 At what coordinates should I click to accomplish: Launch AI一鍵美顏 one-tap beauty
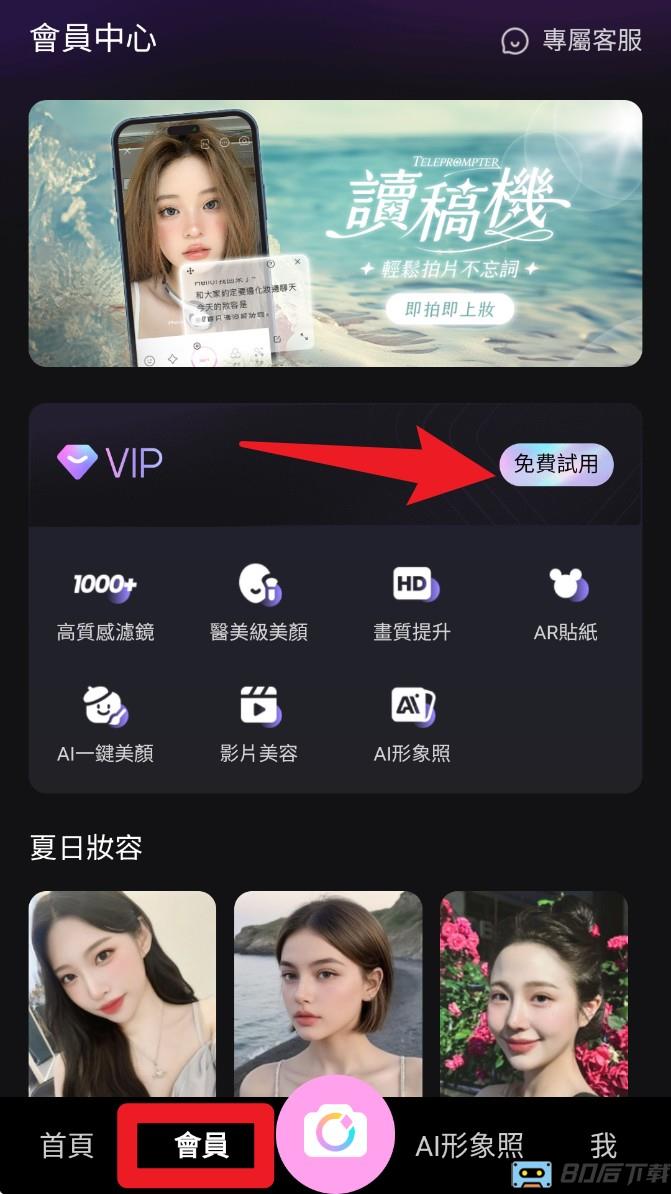click(105, 723)
